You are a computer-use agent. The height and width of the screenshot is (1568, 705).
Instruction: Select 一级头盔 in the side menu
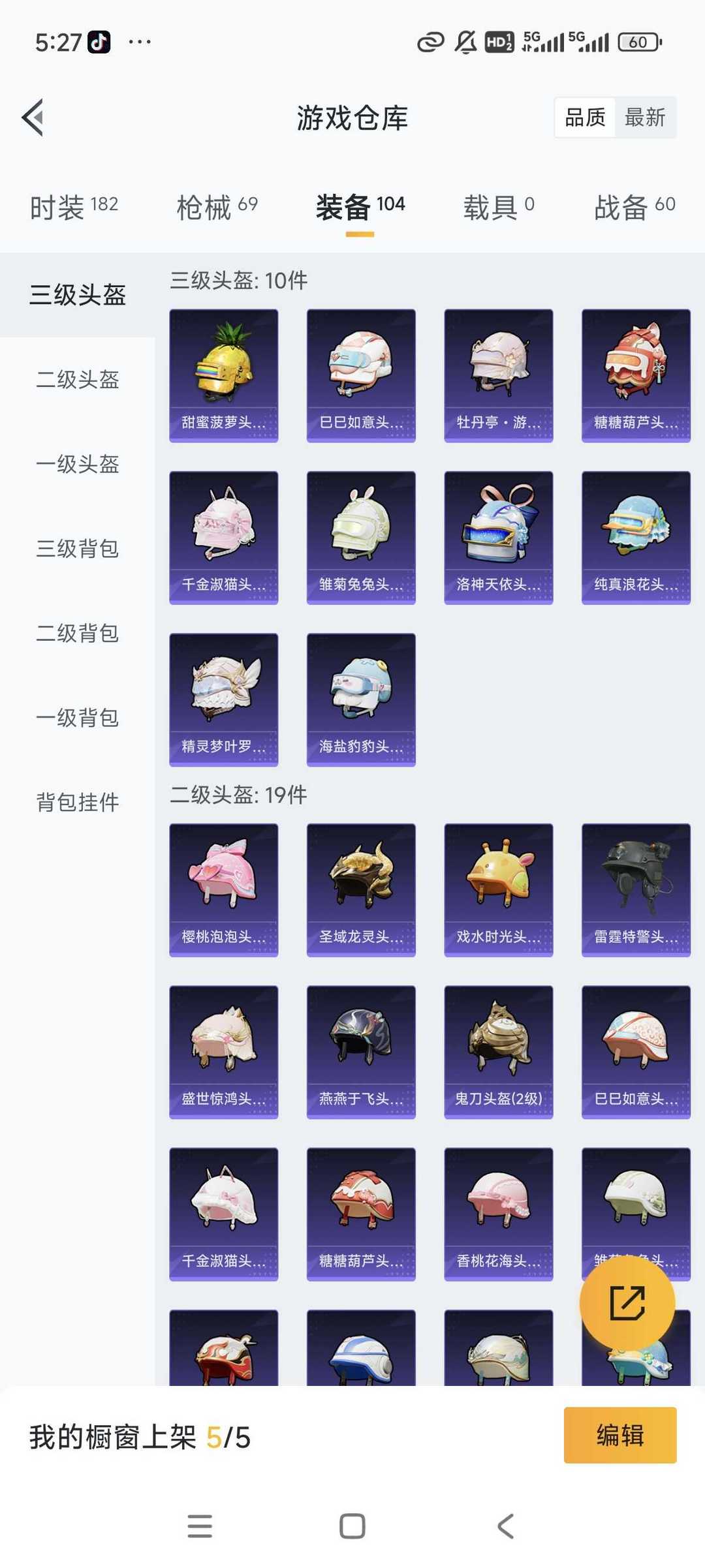[78, 464]
